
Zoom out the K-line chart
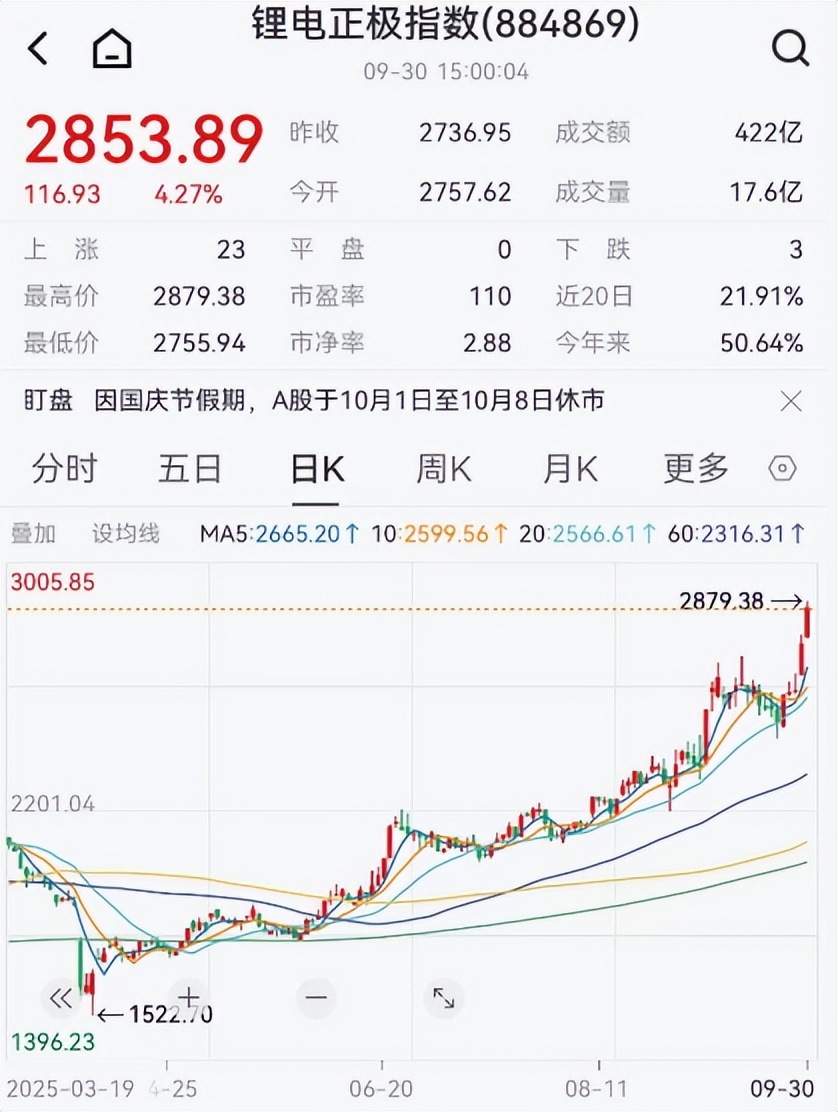316,997
